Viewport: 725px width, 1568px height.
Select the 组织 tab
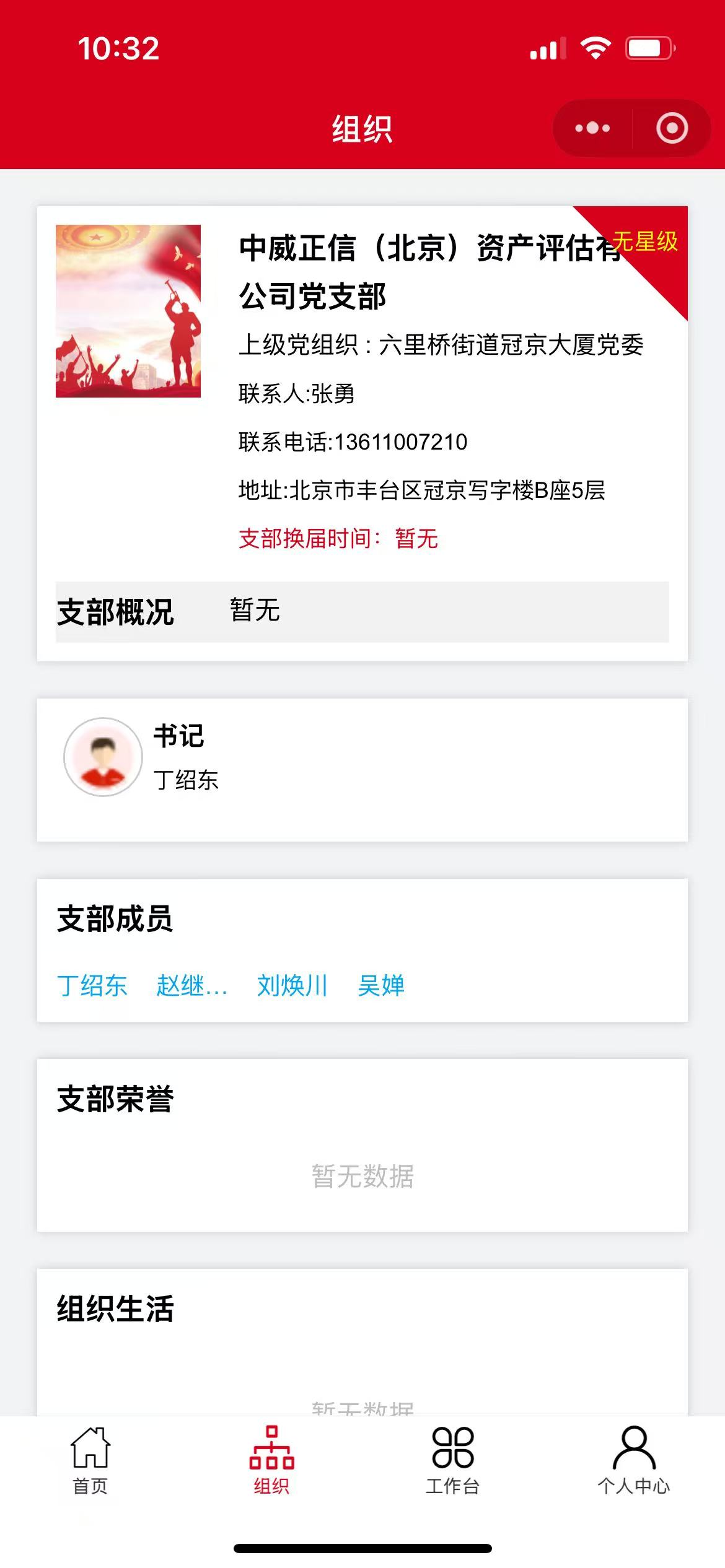click(x=271, y=1460)
